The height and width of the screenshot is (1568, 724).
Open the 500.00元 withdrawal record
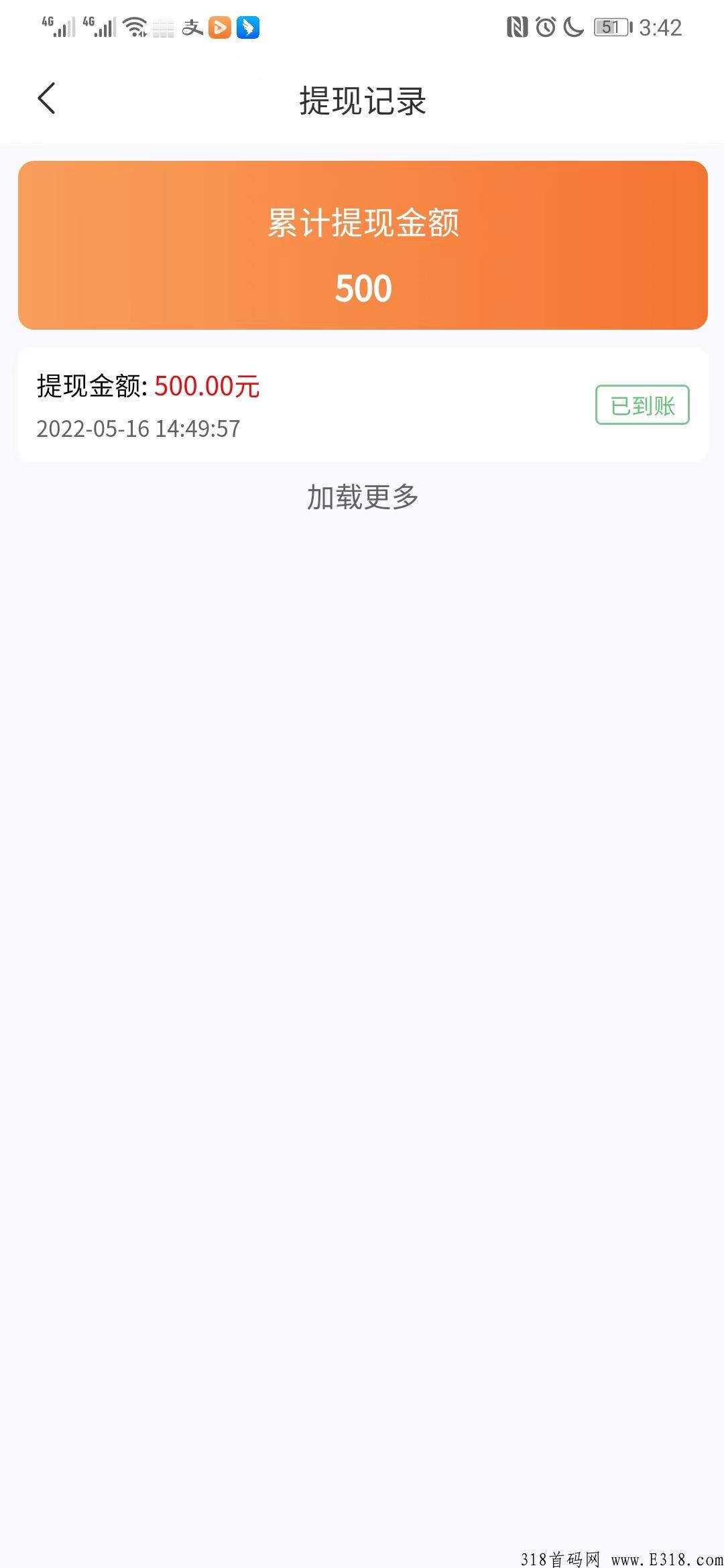[x=363, y=405]
